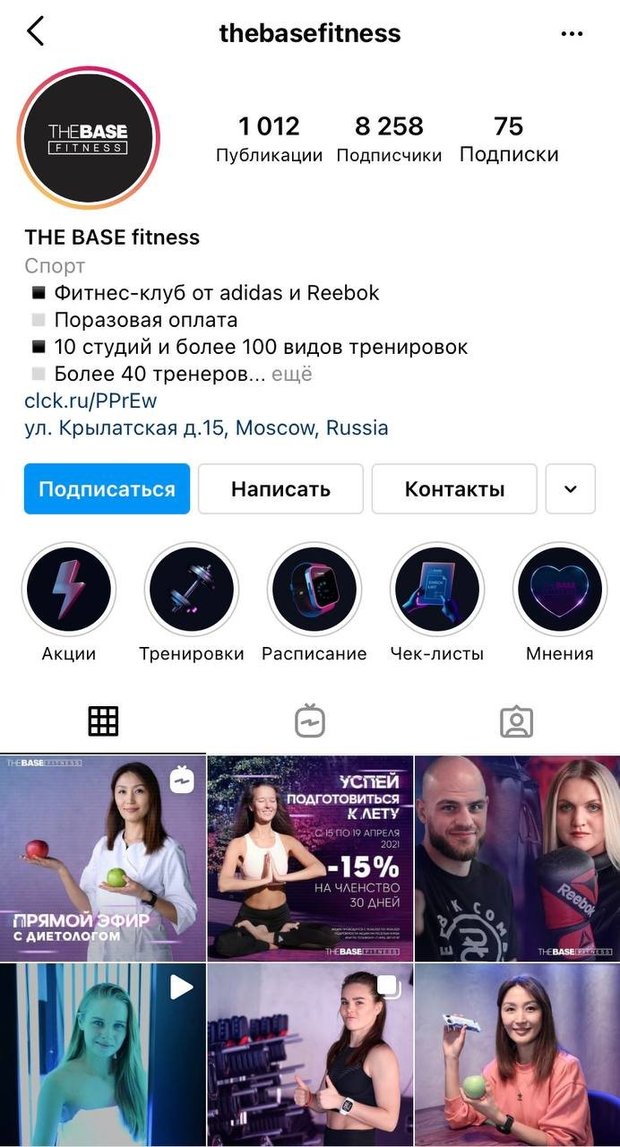Tap Написать to message the club
The image size is (620, 1147).
pyautogui.click(x=280, y=489)
